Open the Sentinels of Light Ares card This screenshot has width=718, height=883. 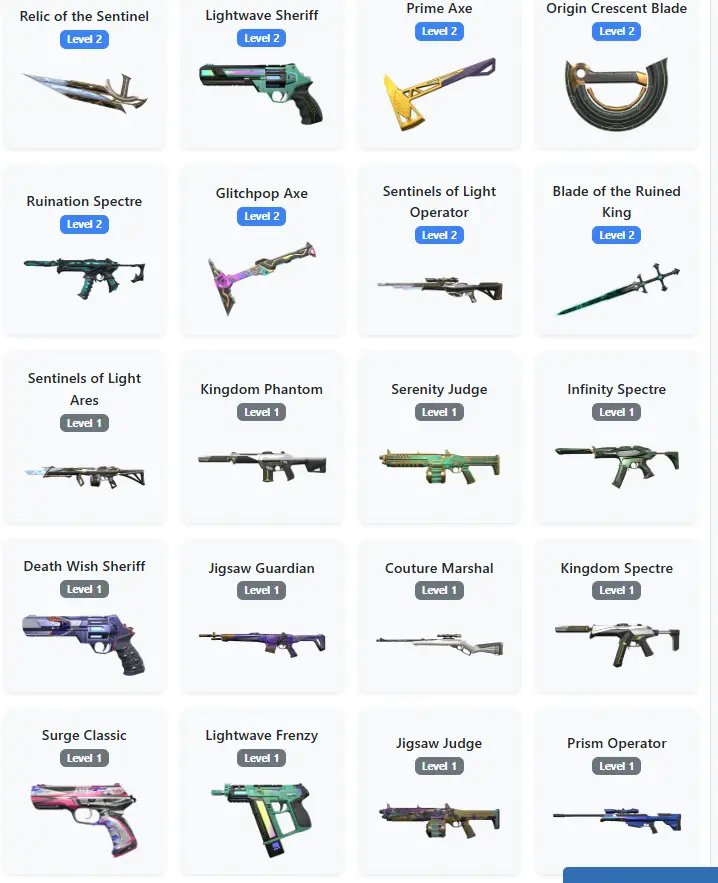point(84,440)
